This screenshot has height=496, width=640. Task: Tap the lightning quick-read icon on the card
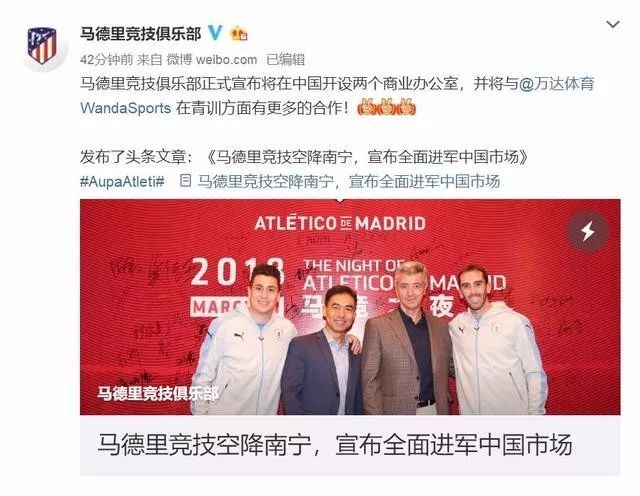tap(587, 231)
